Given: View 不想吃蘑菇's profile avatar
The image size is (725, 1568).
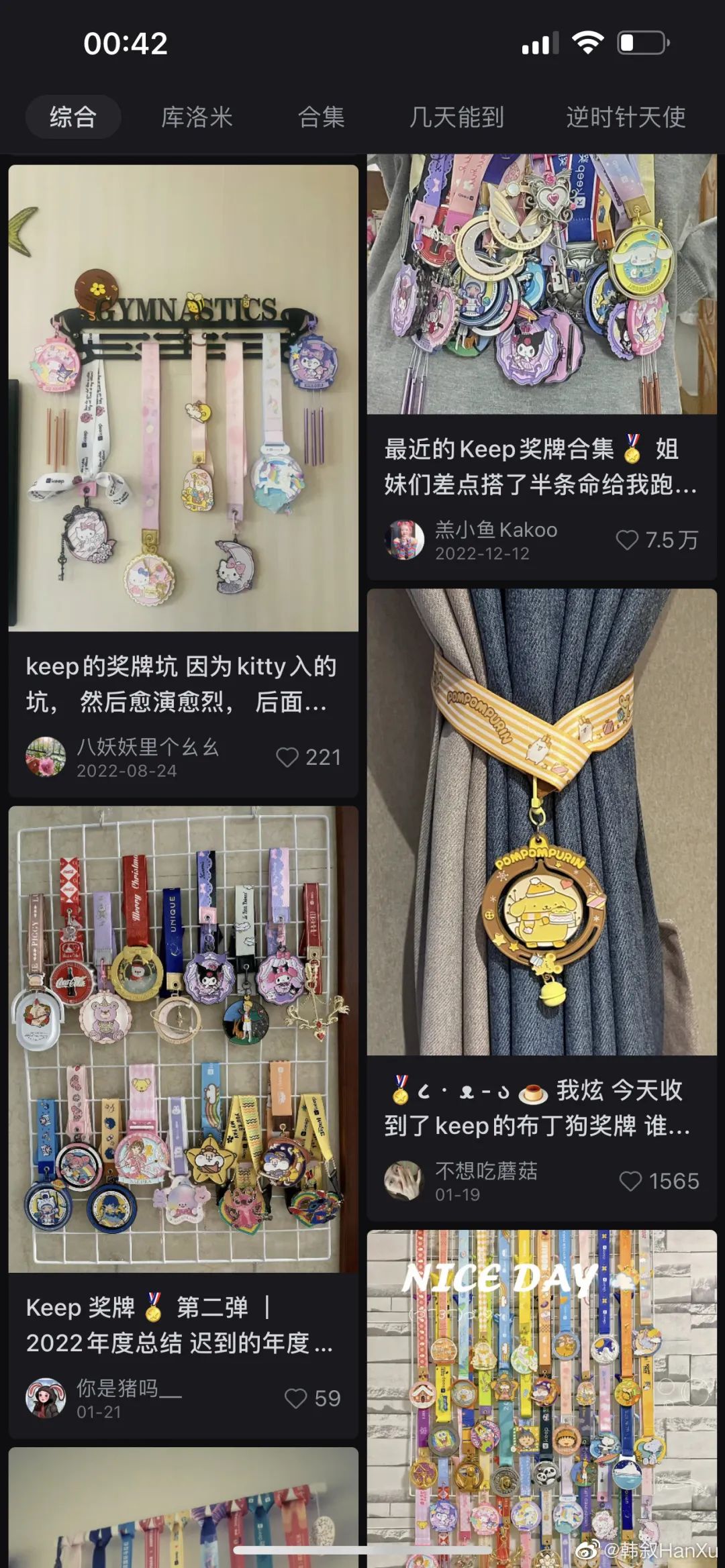Looking at the screenshot, I should point(404,1181).
